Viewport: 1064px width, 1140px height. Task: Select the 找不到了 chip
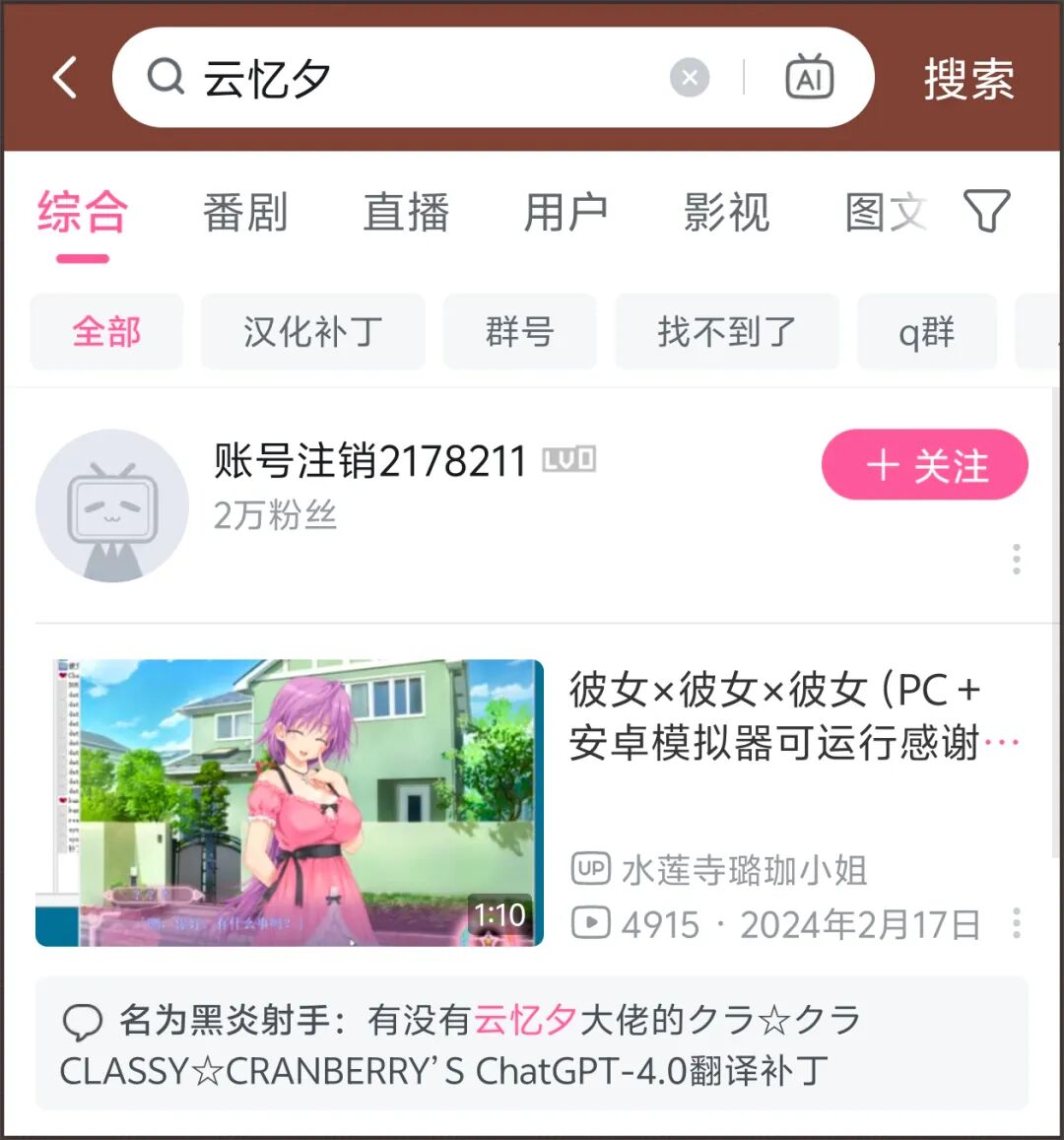[726, 332]
